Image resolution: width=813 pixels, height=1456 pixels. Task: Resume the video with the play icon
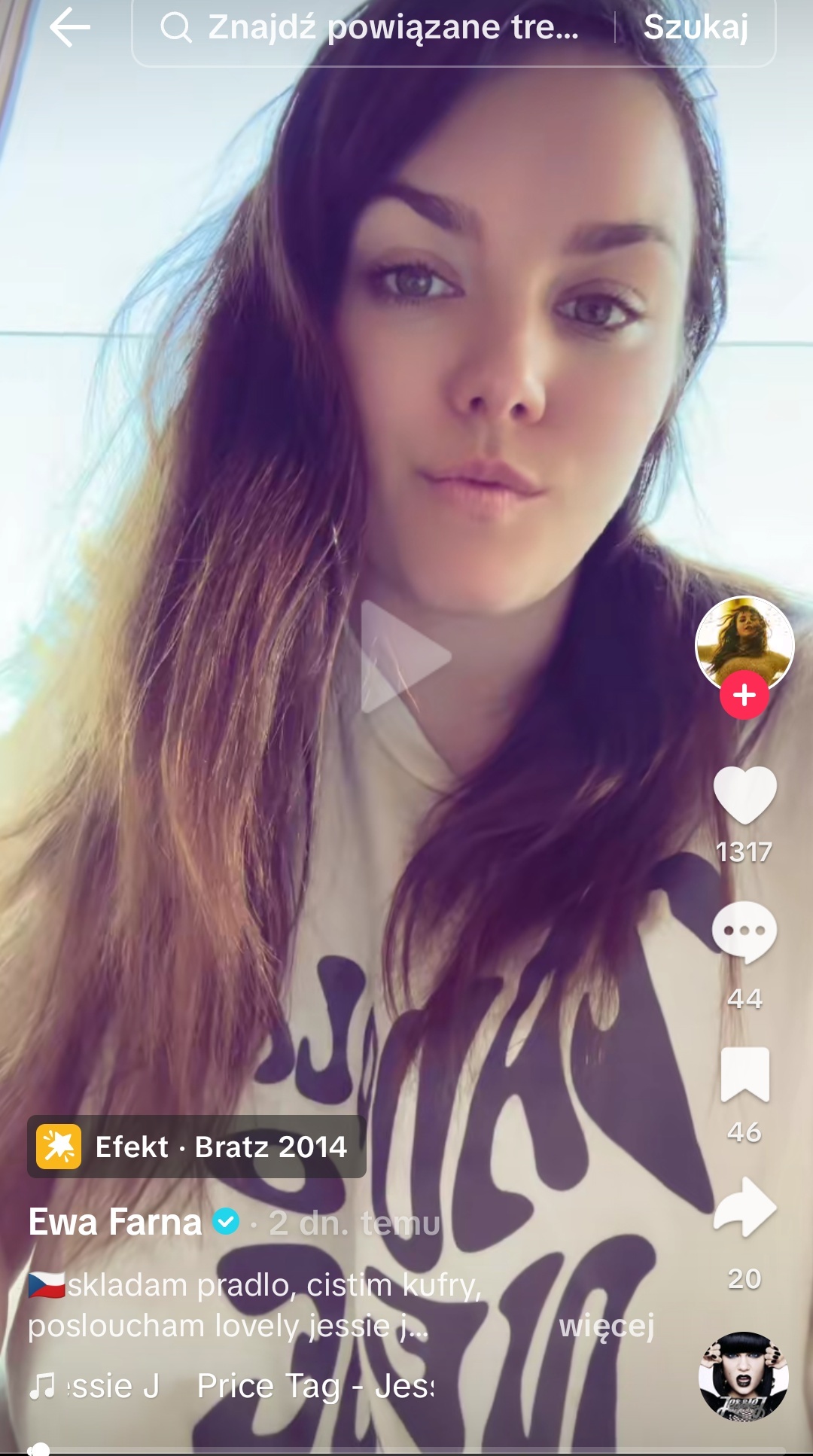pos(403,656)
